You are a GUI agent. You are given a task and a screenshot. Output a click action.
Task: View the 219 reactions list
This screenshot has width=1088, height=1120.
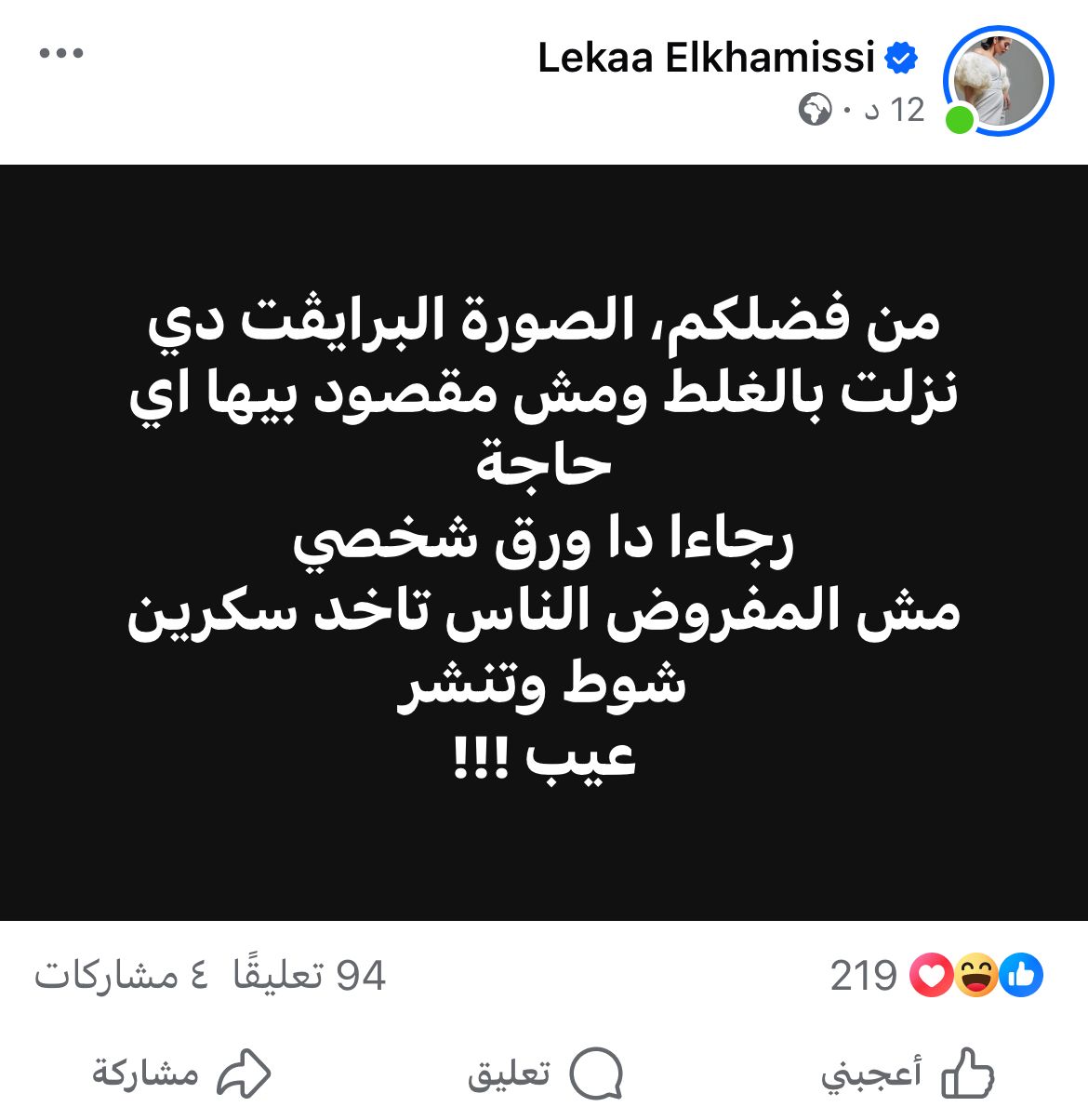935,976
